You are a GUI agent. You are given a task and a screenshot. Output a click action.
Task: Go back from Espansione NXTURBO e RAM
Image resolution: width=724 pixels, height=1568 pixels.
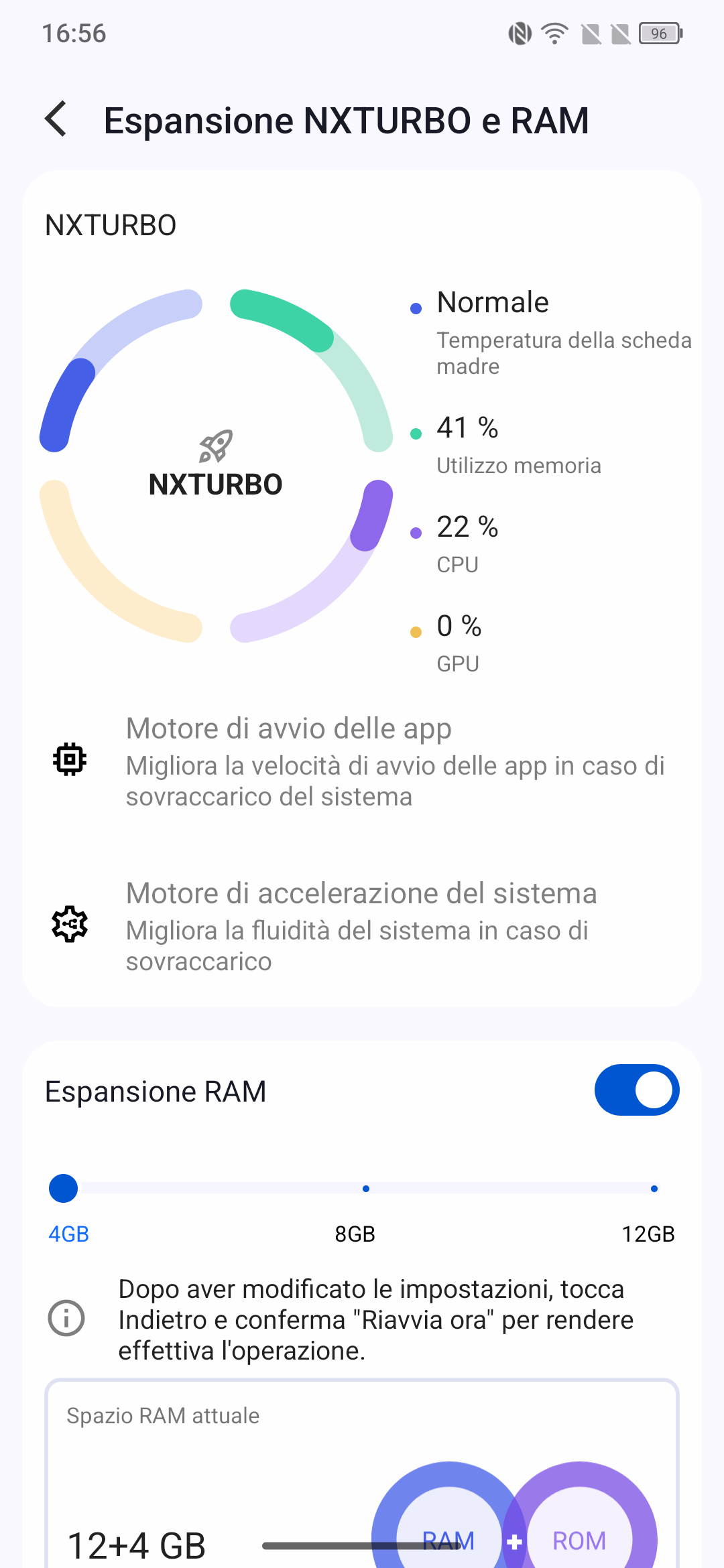[x=56, y=119]
